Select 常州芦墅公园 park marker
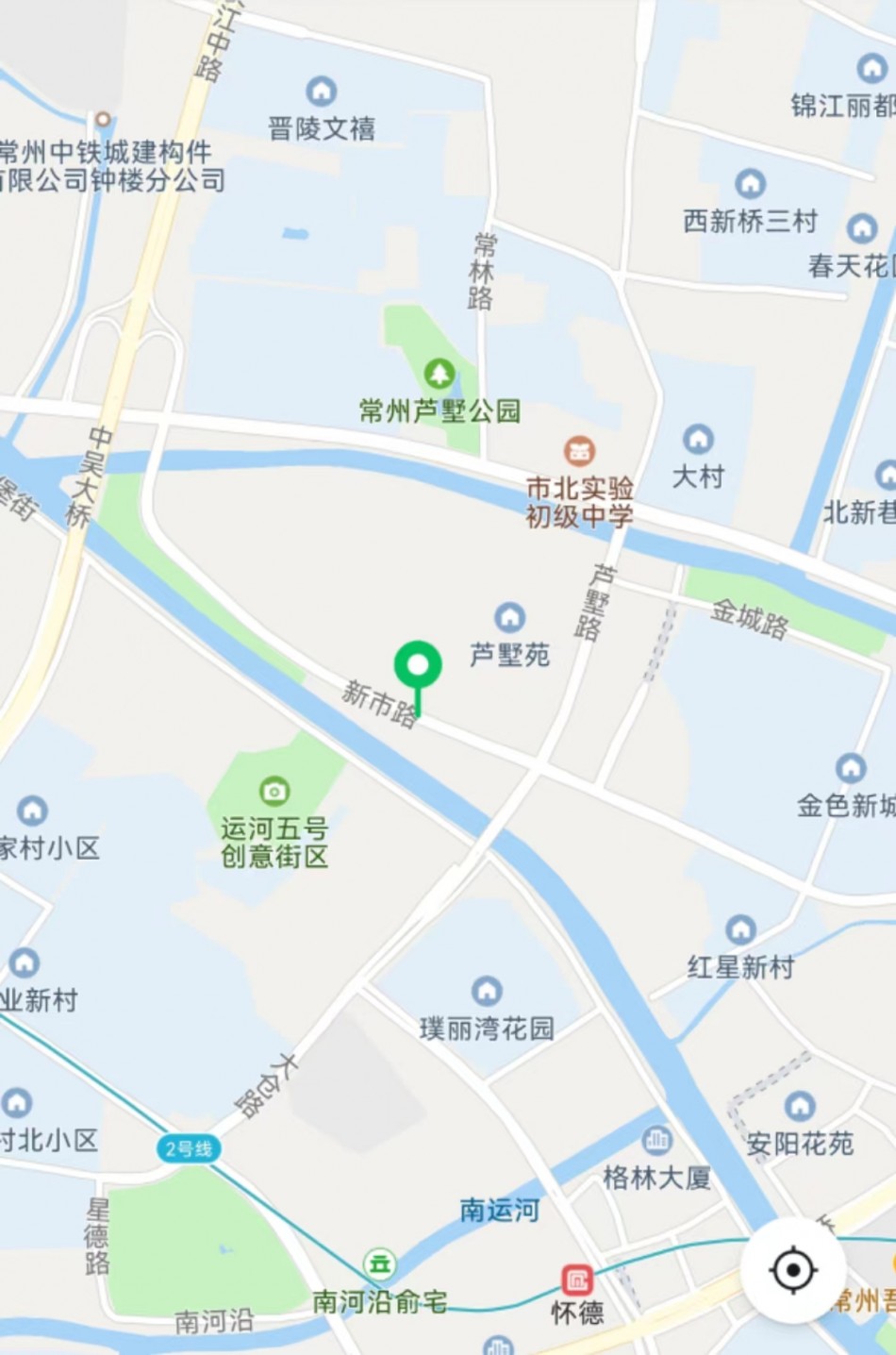The image size is (896, 1355). [x=439, y=376]
